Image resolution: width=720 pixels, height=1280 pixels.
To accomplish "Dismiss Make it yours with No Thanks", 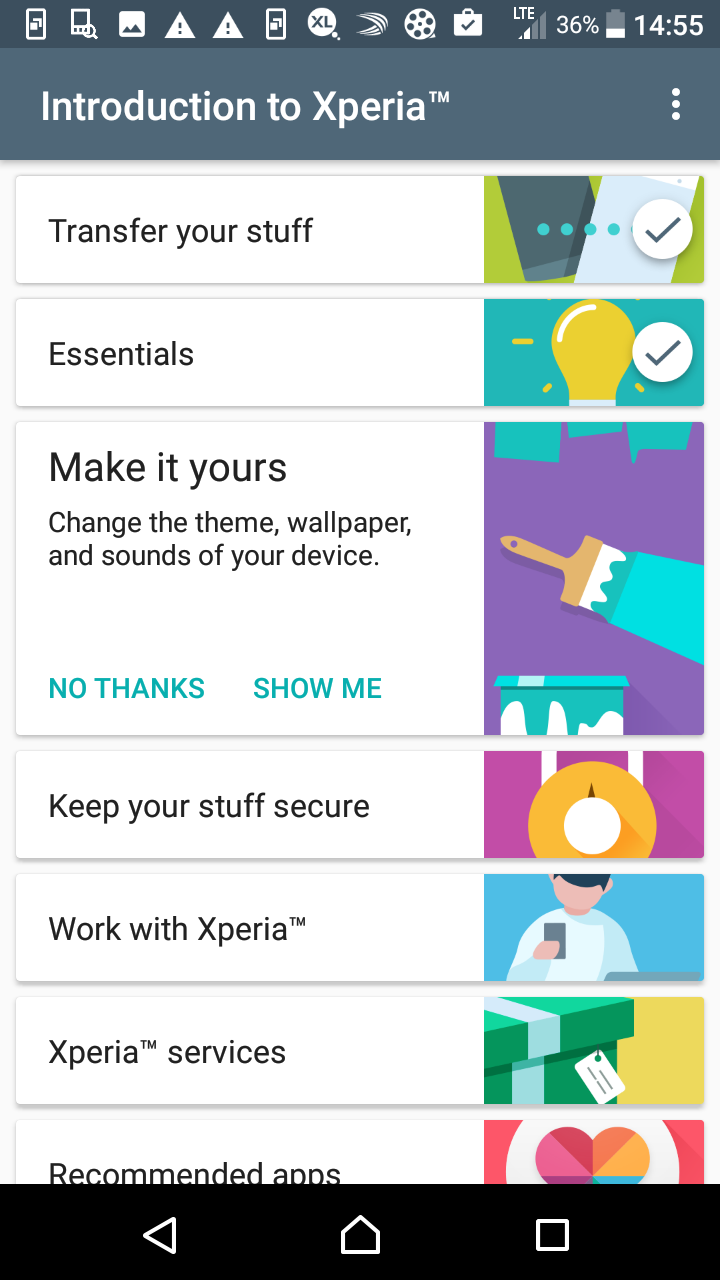I will click(127, 688).
